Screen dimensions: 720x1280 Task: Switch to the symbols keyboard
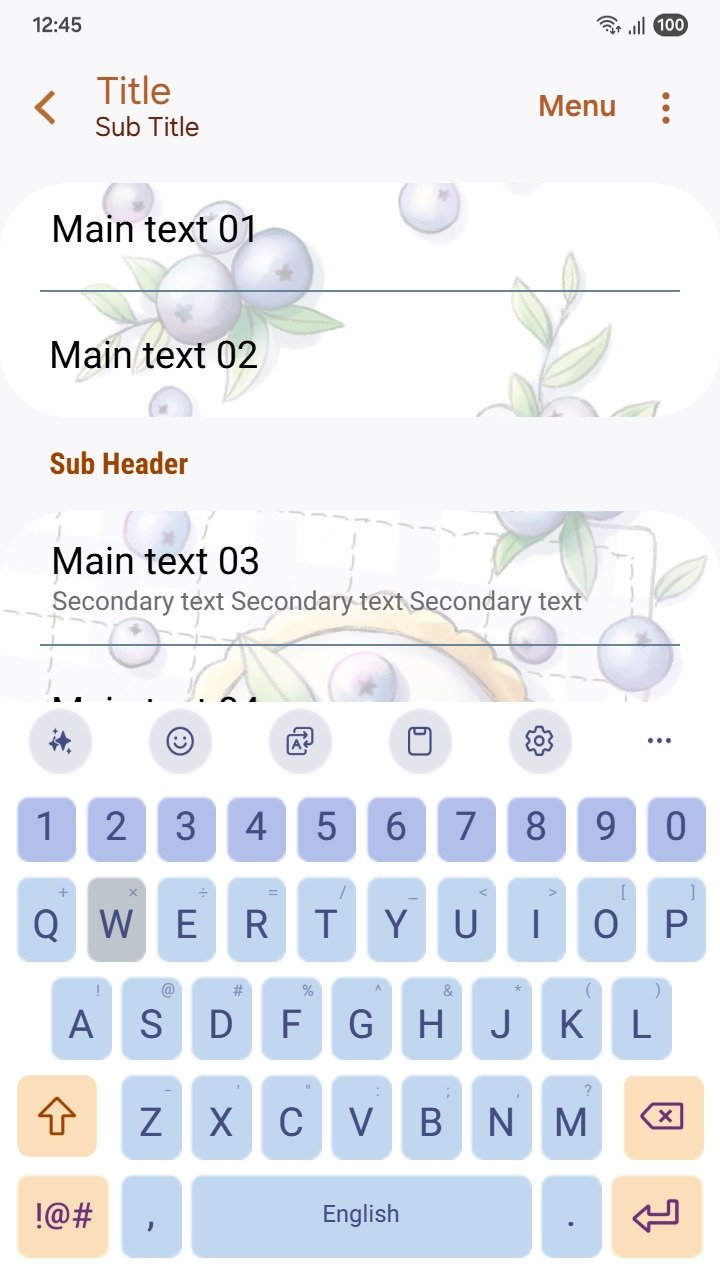[63, 1215]
